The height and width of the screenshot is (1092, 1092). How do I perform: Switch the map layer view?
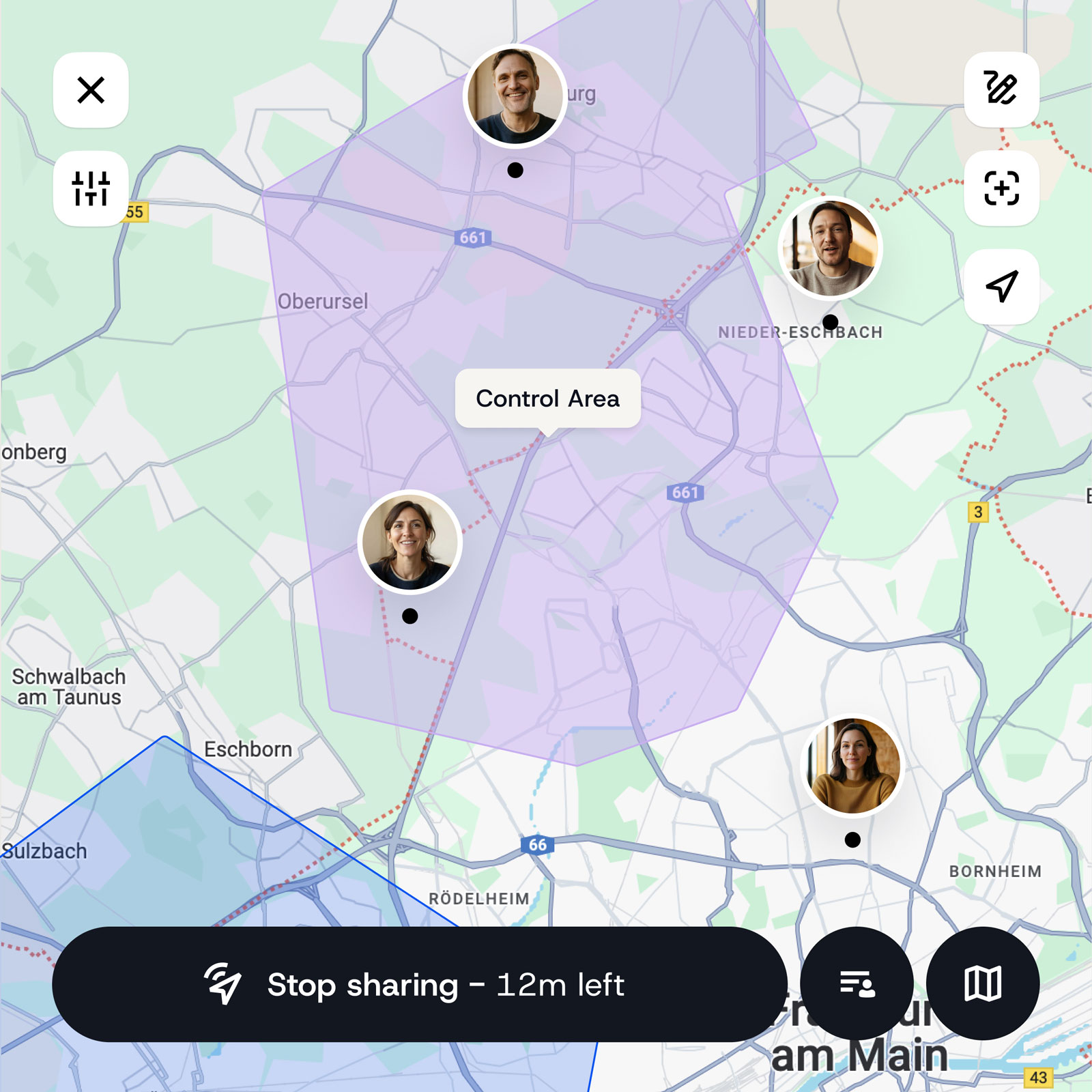coord(983,984)
